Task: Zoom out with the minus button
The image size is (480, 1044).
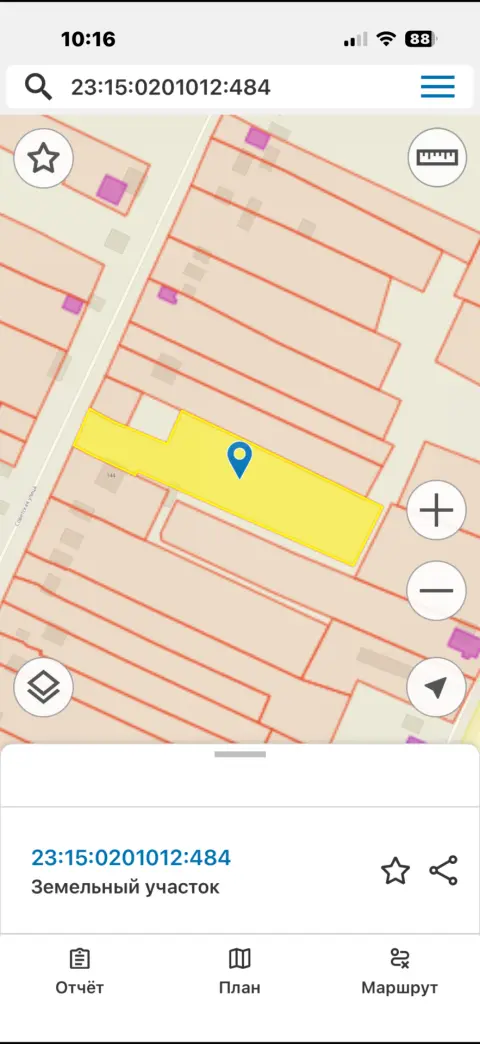Action: [437, 591]
